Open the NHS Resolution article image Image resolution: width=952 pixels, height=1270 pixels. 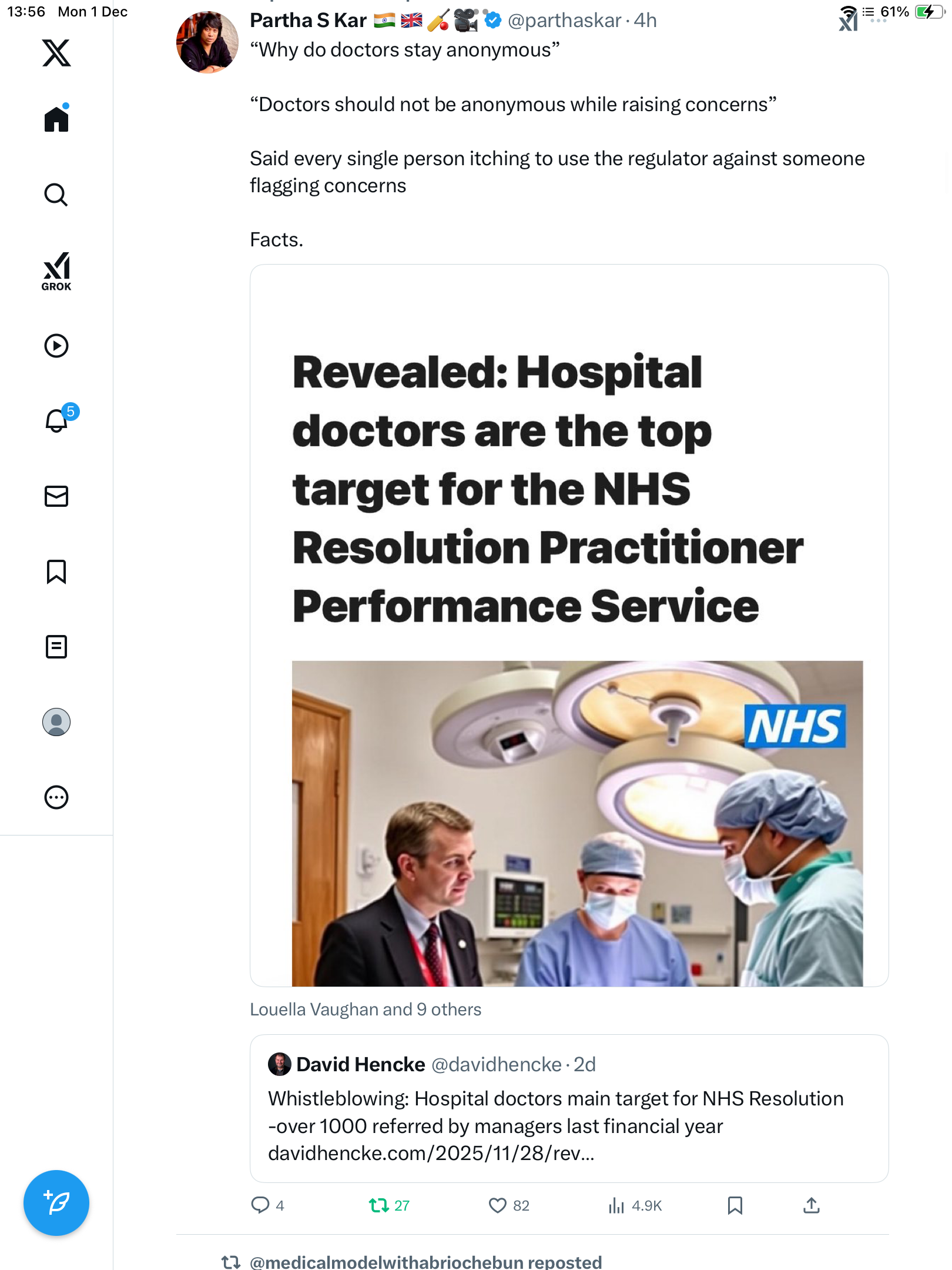pyautogui.click(x=569, y=625)
